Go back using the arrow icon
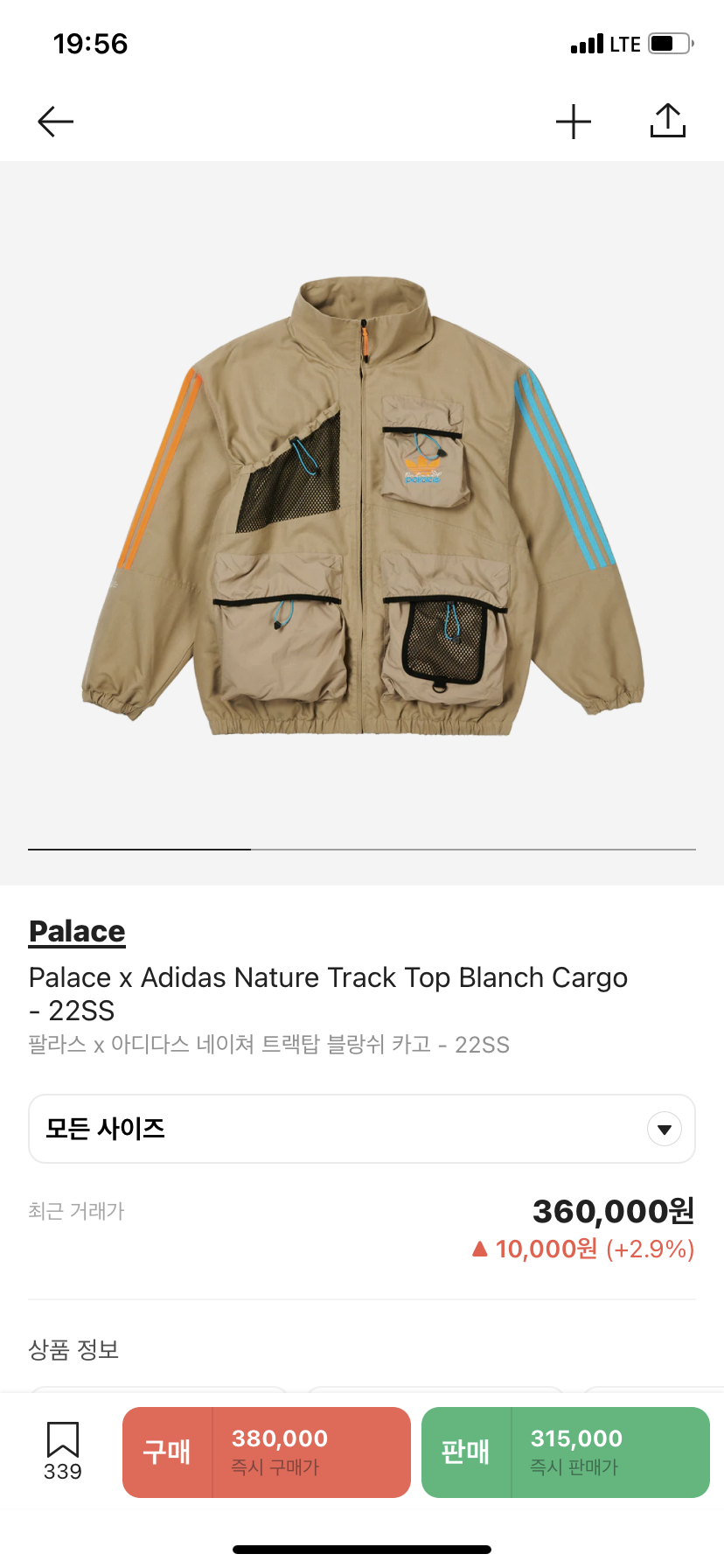The width and height of the screenshot is (724, 1568). pyautogui.click(x=56, y=122)
